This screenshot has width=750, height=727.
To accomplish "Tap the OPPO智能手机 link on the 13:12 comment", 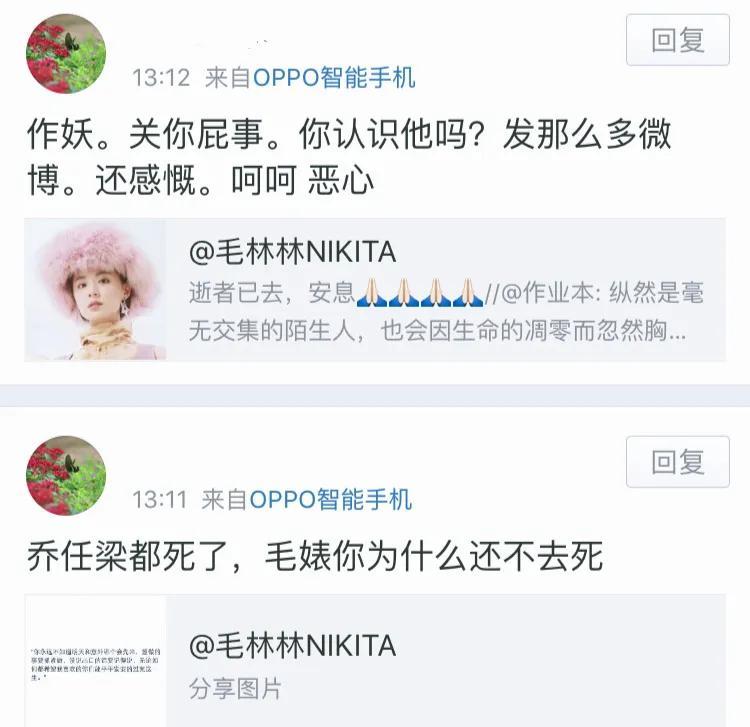I will pos(333,78).
